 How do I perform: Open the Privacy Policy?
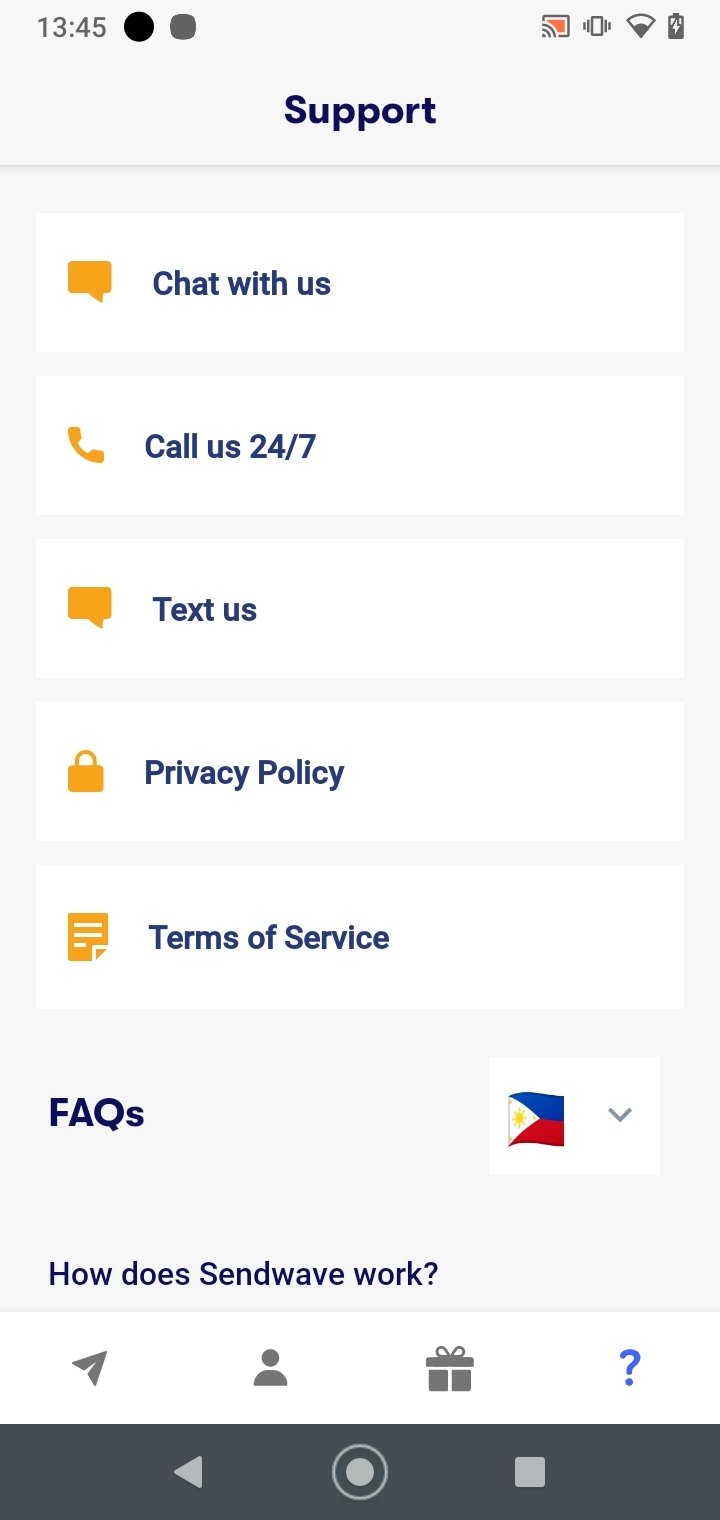pyautogui.click(x=360, y=771)
